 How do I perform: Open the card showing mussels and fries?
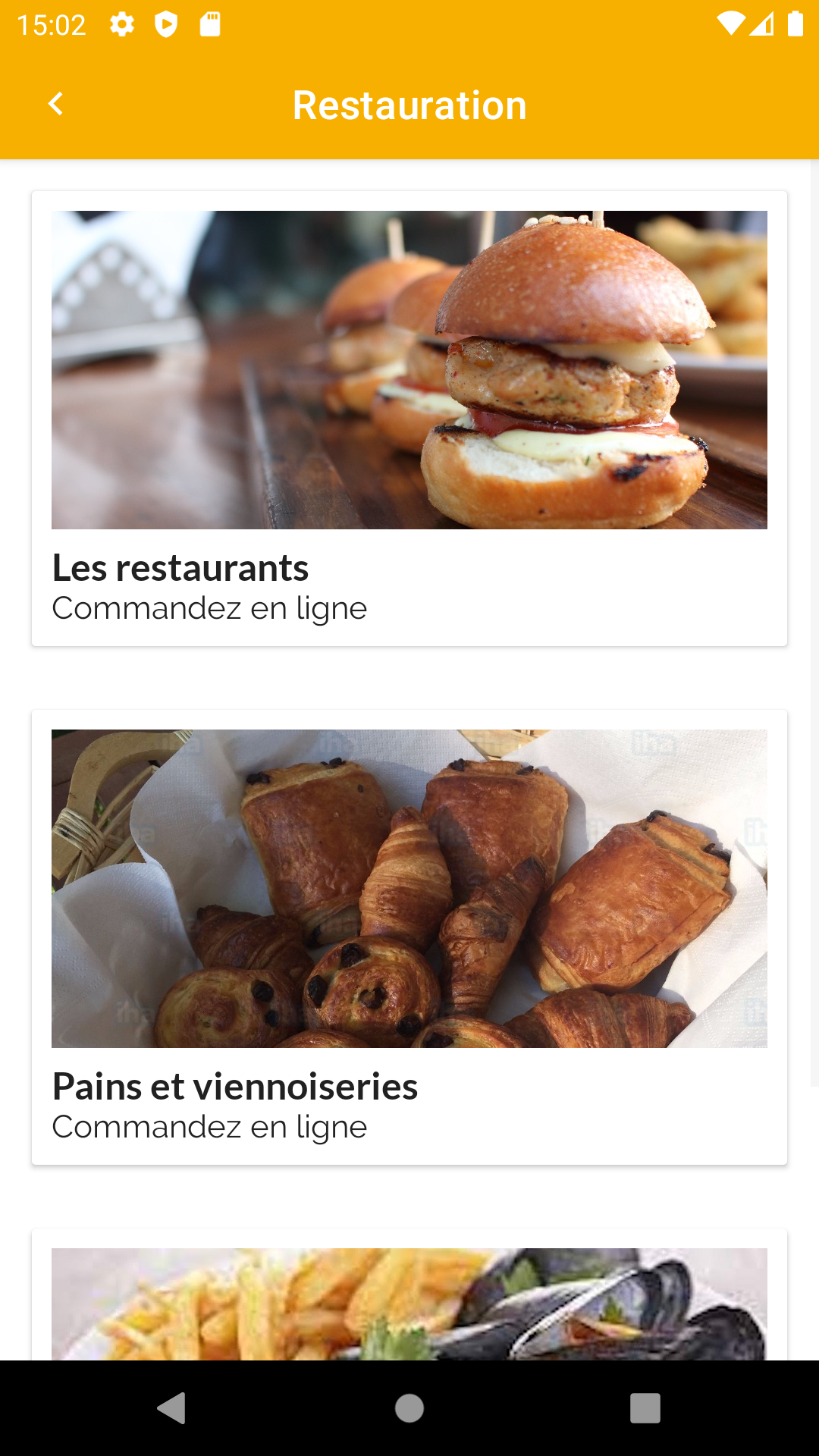tap(409, 1294)
